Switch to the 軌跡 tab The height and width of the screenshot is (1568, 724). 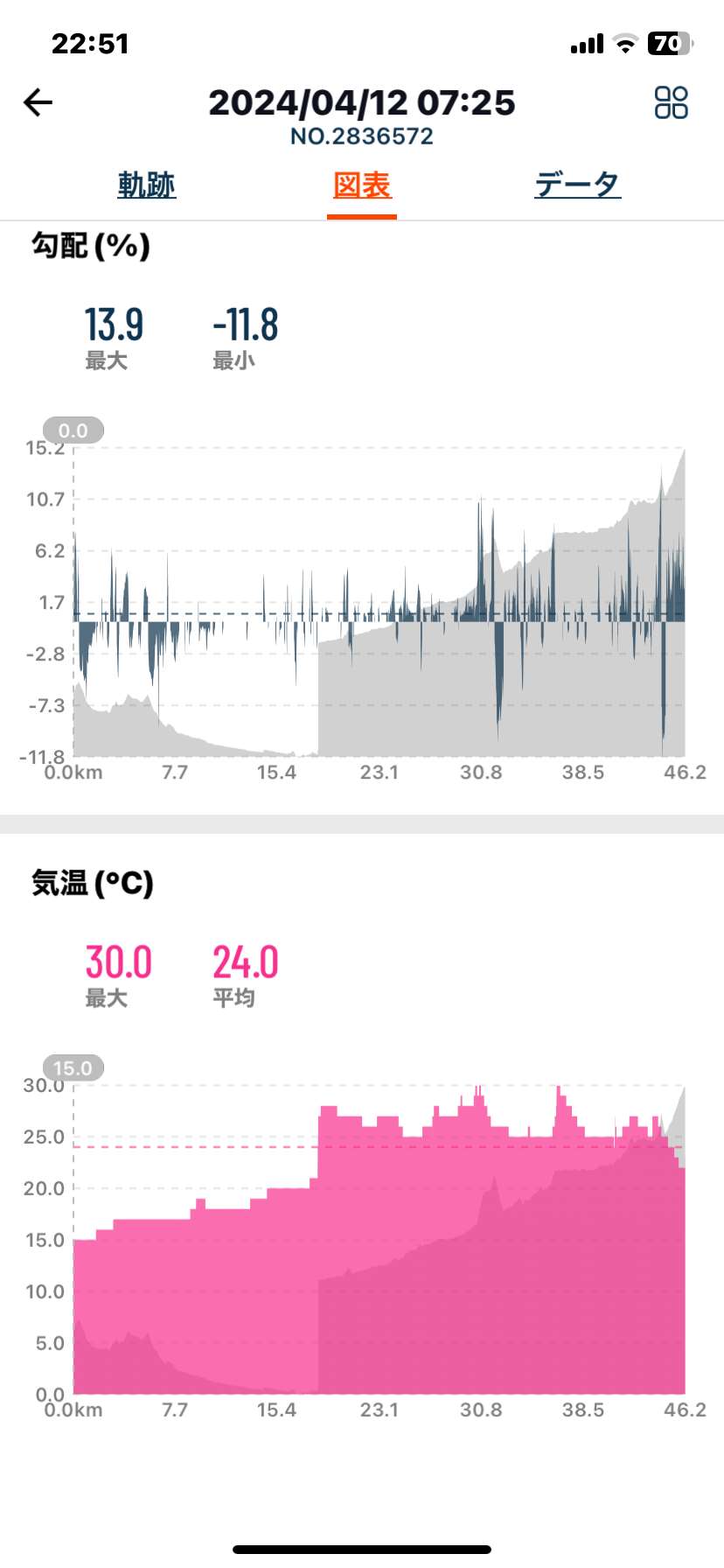(147, 185)
